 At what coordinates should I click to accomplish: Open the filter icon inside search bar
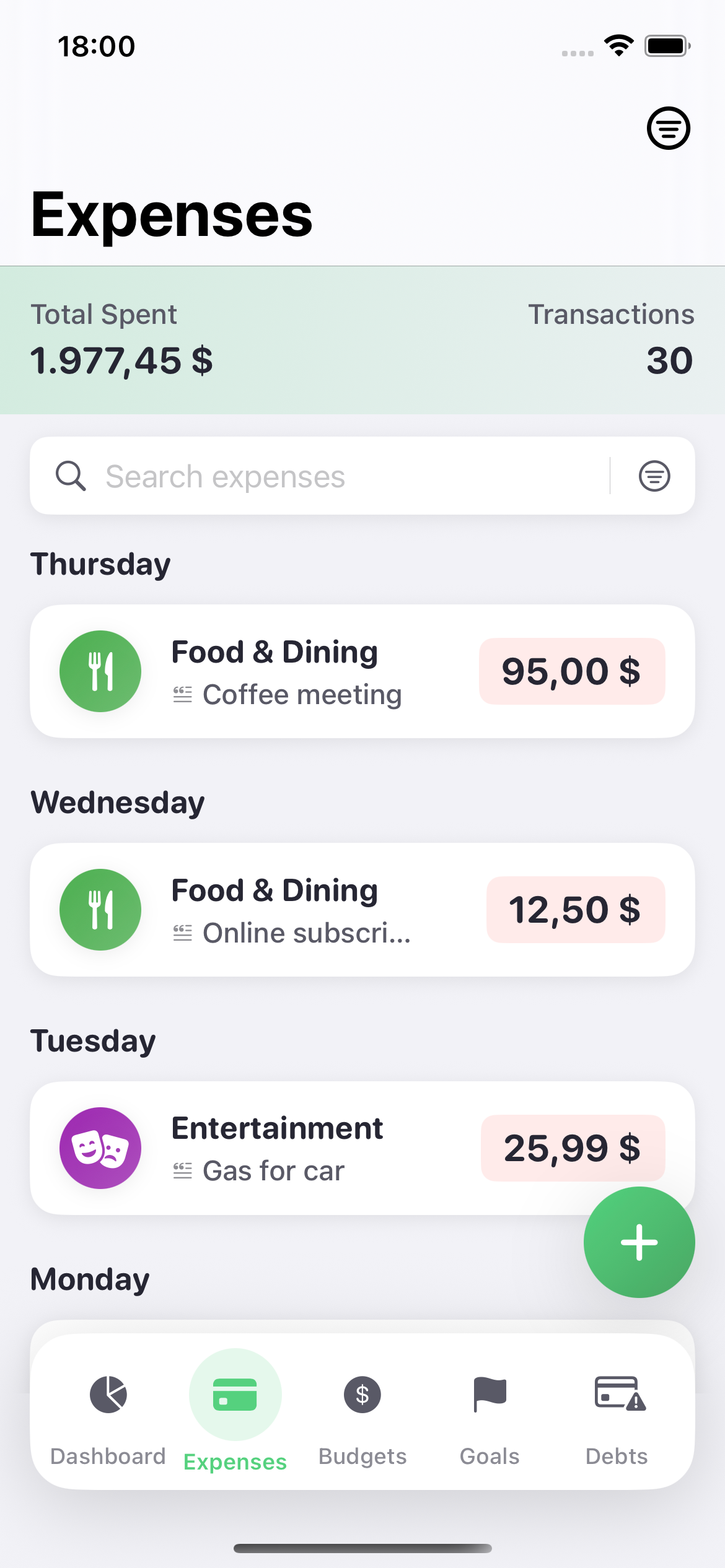click(654, 476)
